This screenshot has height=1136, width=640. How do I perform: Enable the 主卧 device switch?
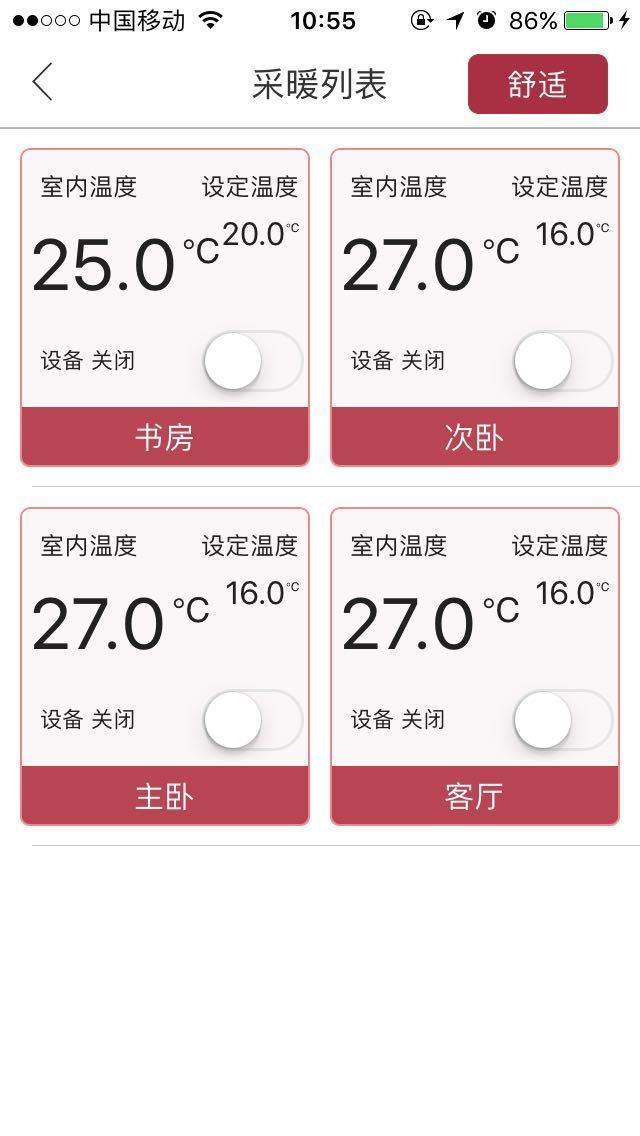252,720
